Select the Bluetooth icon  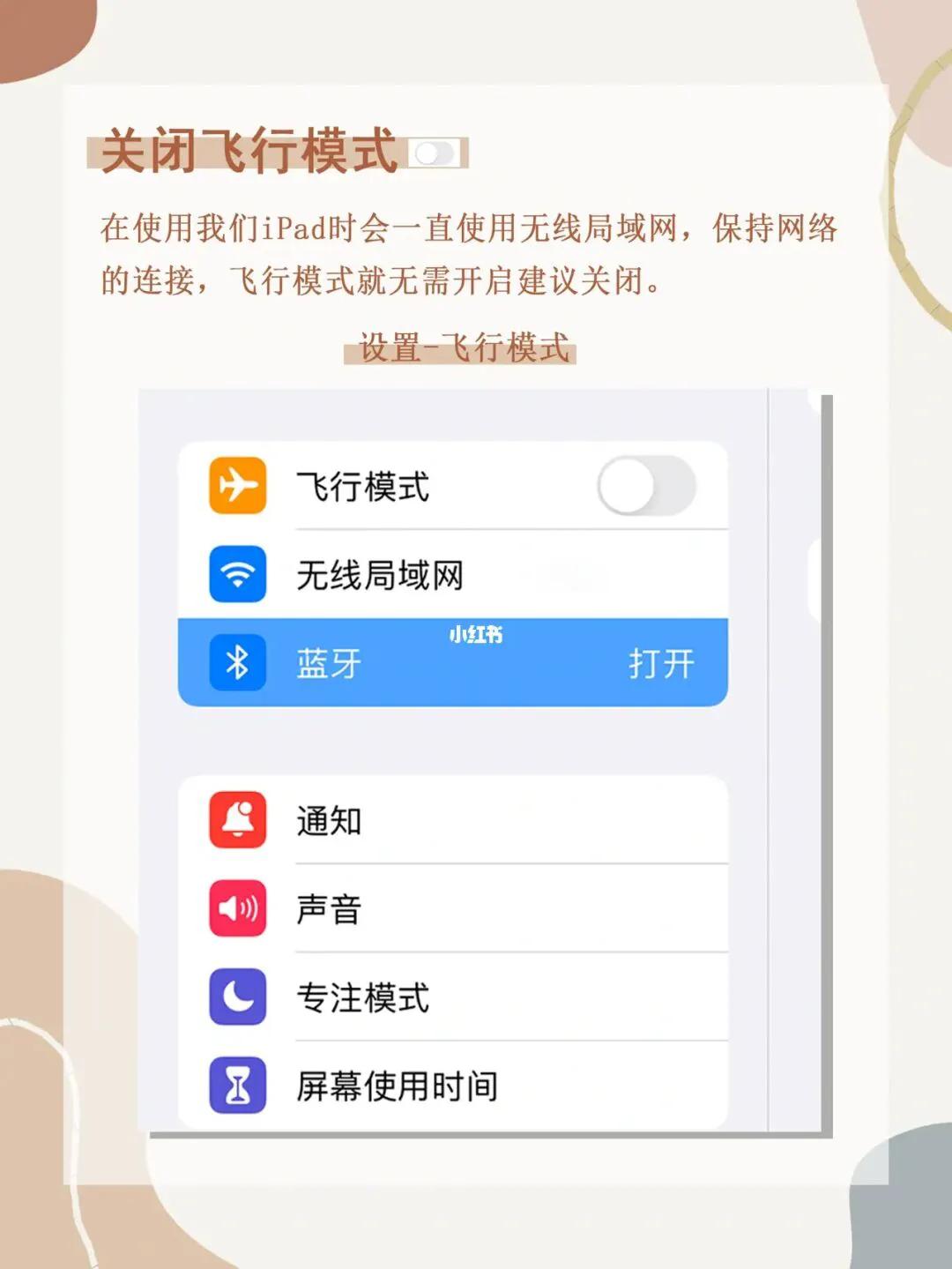(236, 662)
